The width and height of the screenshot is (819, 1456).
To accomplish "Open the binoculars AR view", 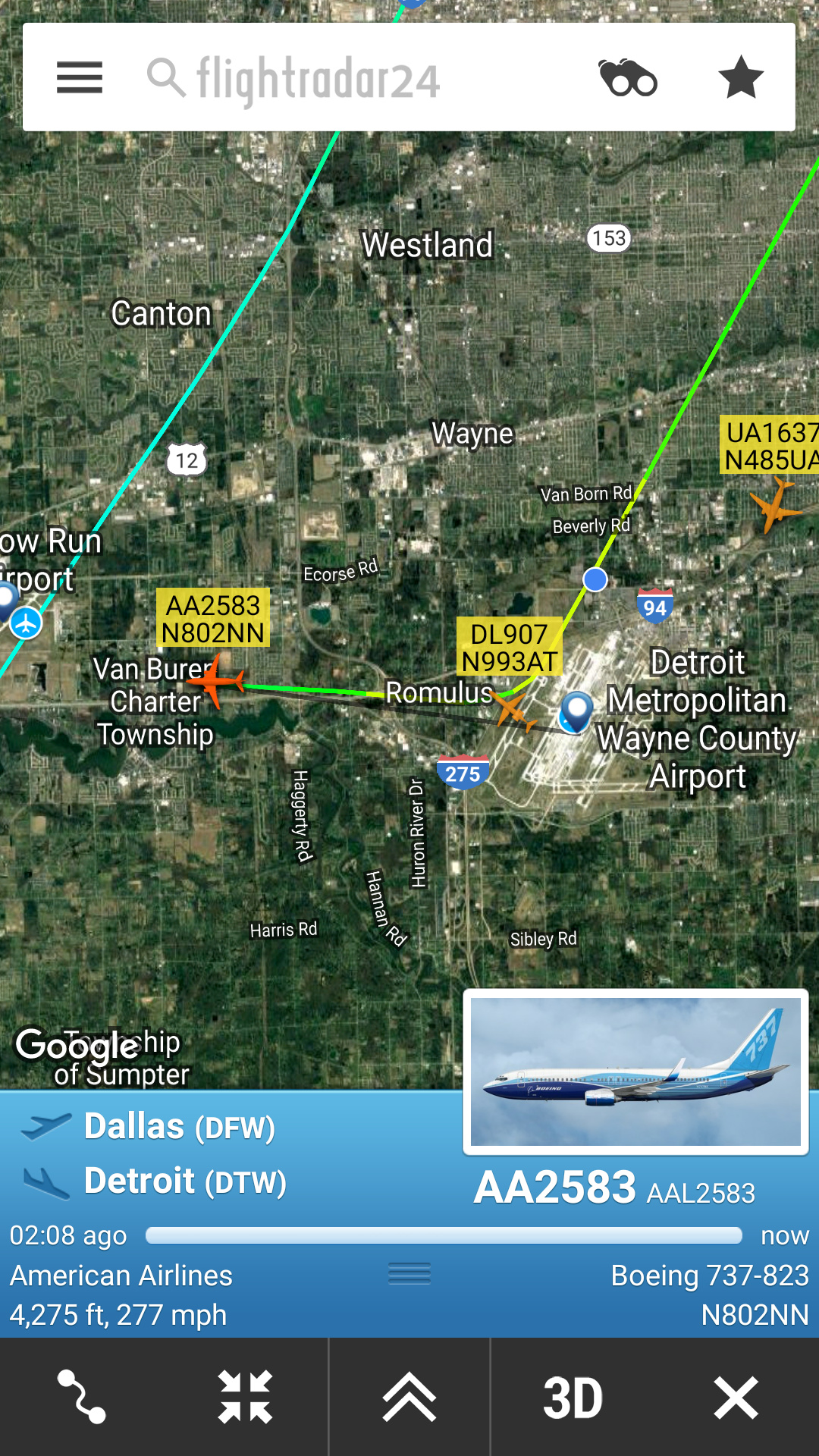I will coord(628,77).
